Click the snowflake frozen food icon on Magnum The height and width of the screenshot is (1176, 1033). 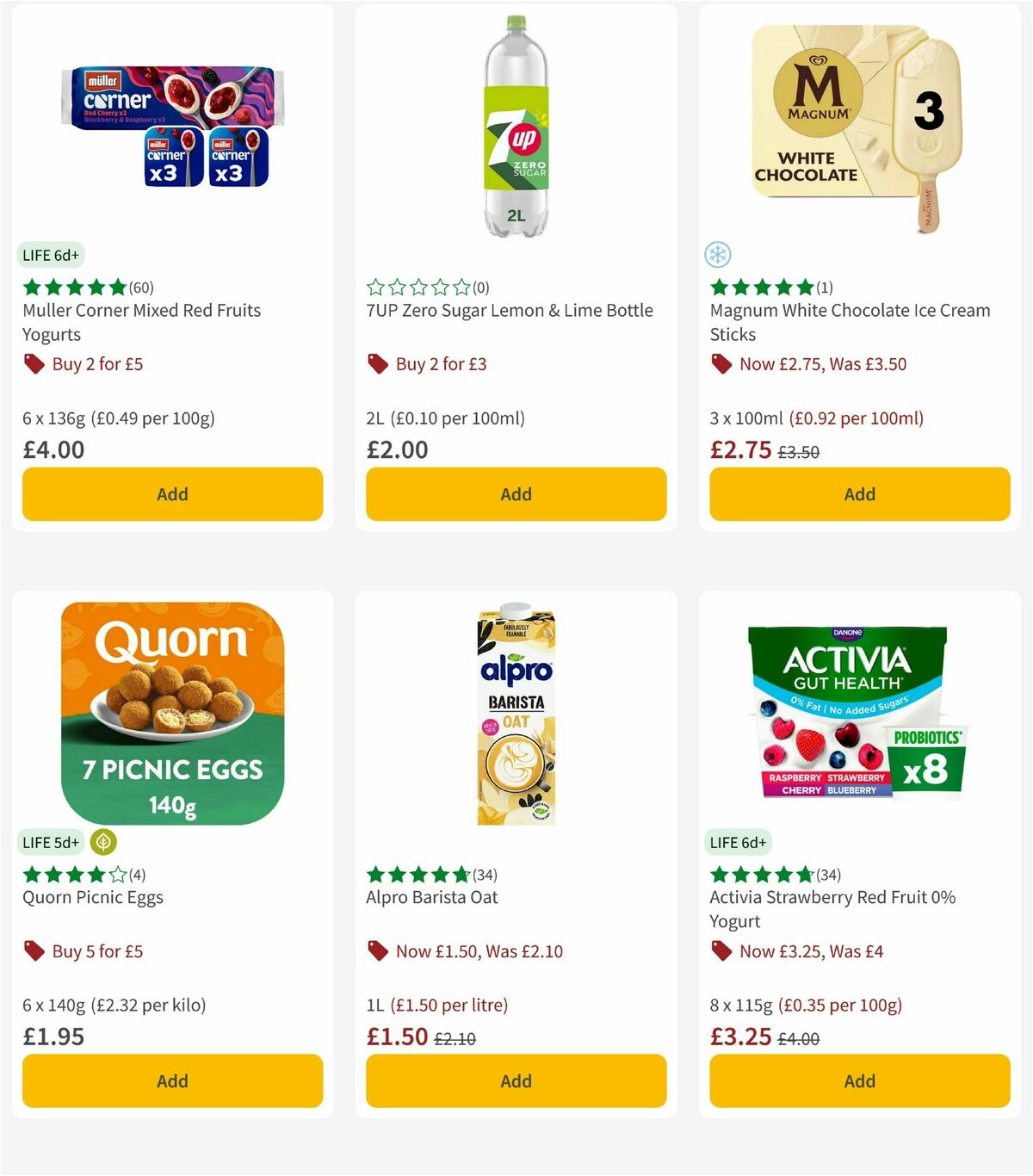[717, 255]
